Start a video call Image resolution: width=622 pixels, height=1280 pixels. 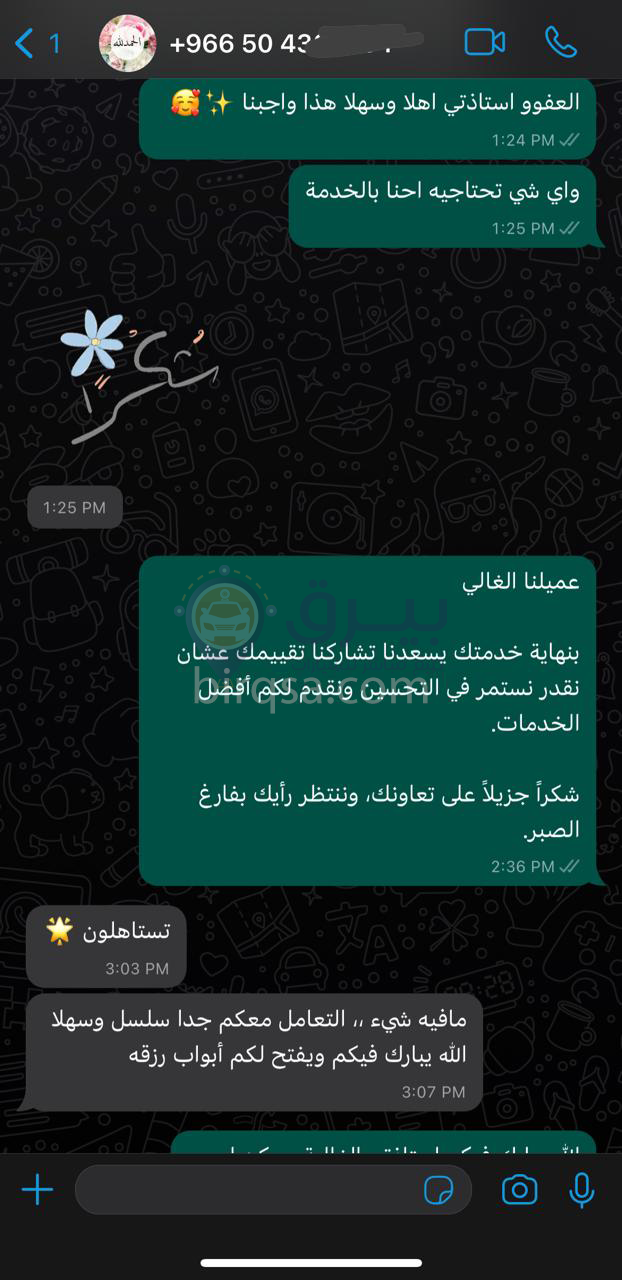tap(485, 42)
